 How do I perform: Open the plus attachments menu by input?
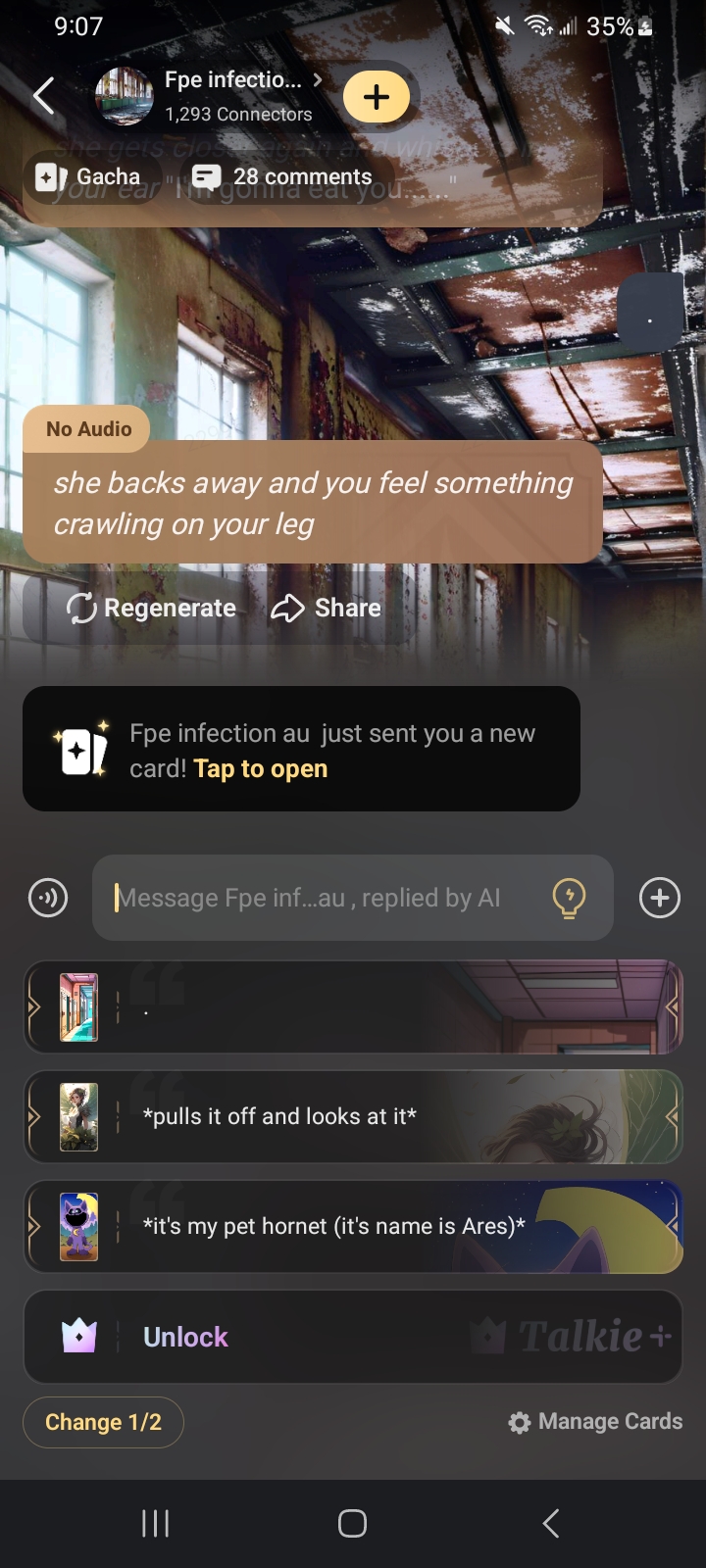[x=660, y=898]
